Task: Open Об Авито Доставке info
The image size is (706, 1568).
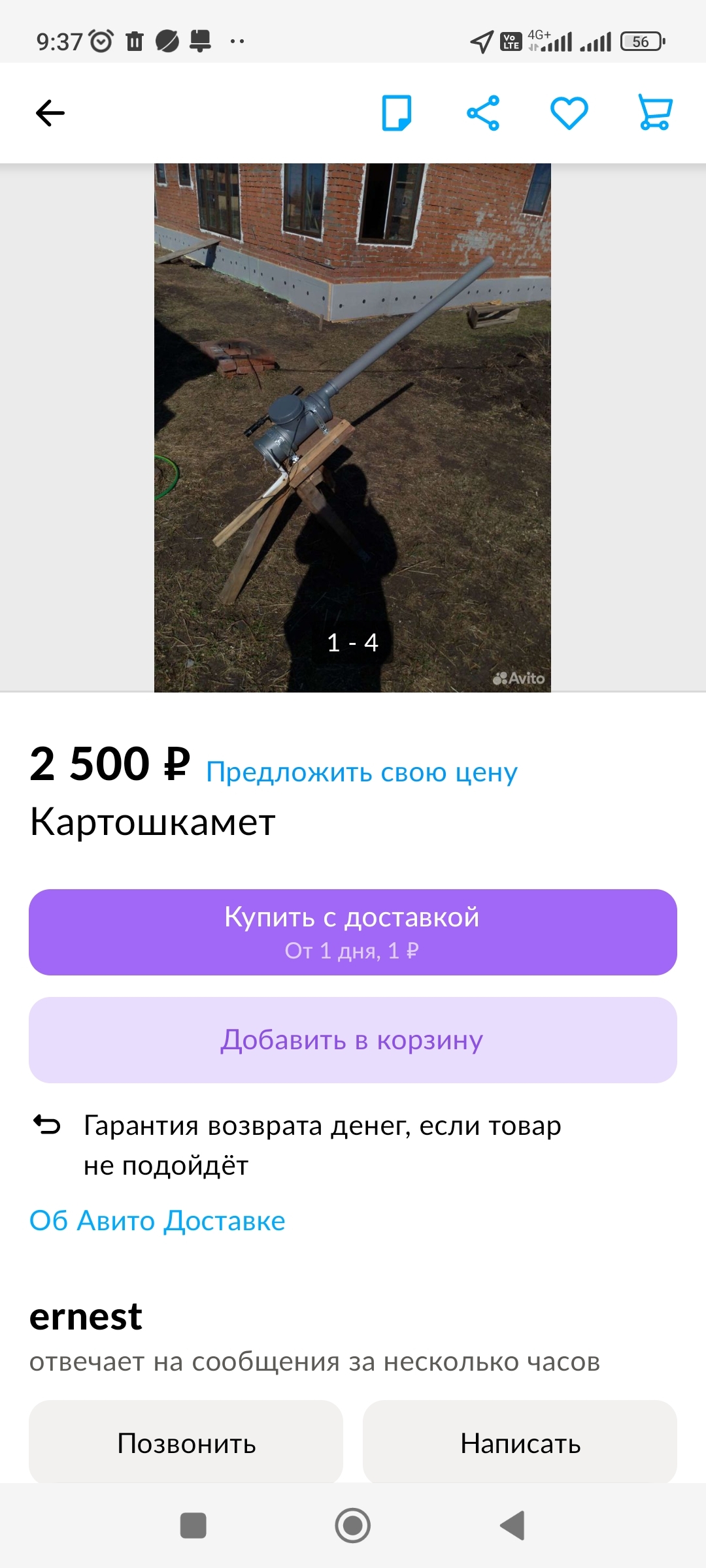Action: pos(158,1220)
